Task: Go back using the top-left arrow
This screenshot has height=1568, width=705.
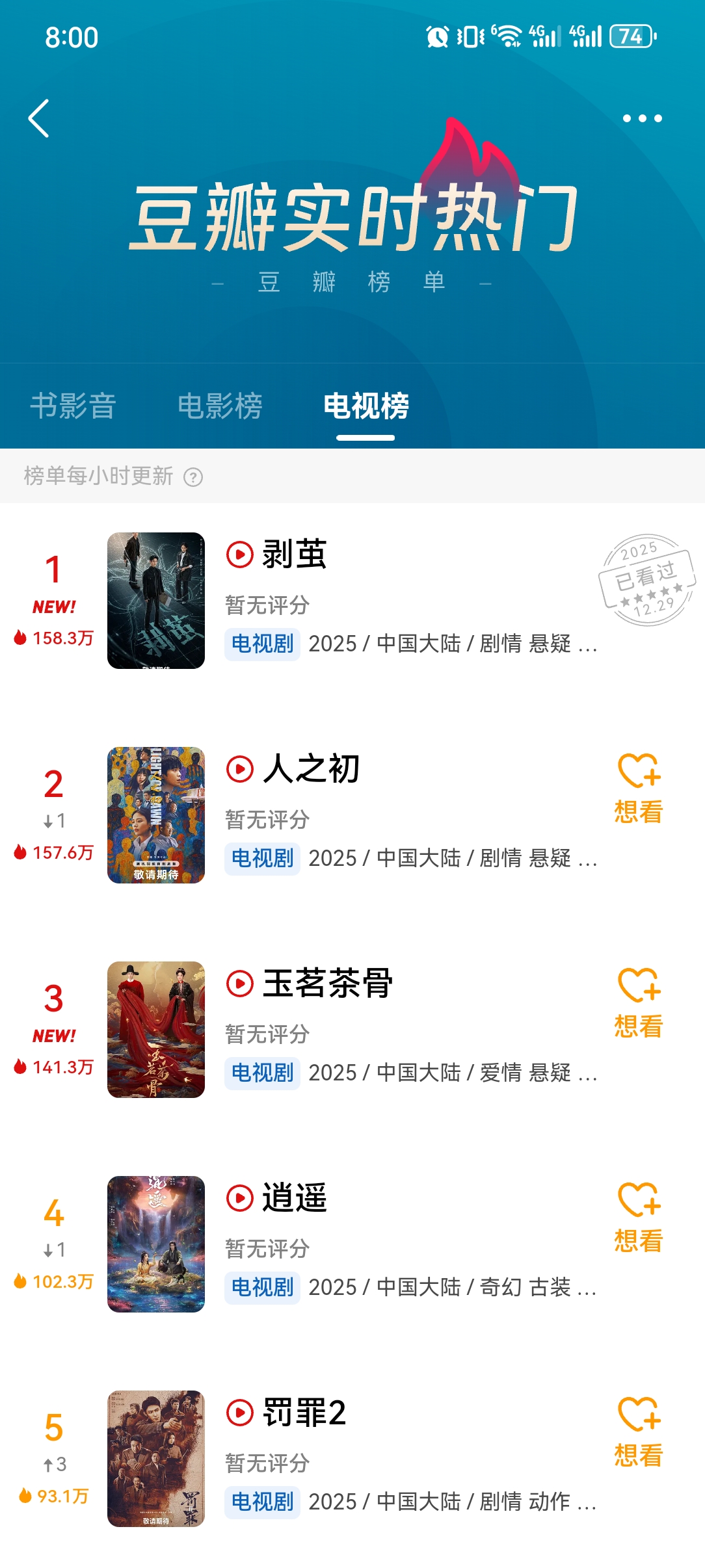Action: (39, 118)
